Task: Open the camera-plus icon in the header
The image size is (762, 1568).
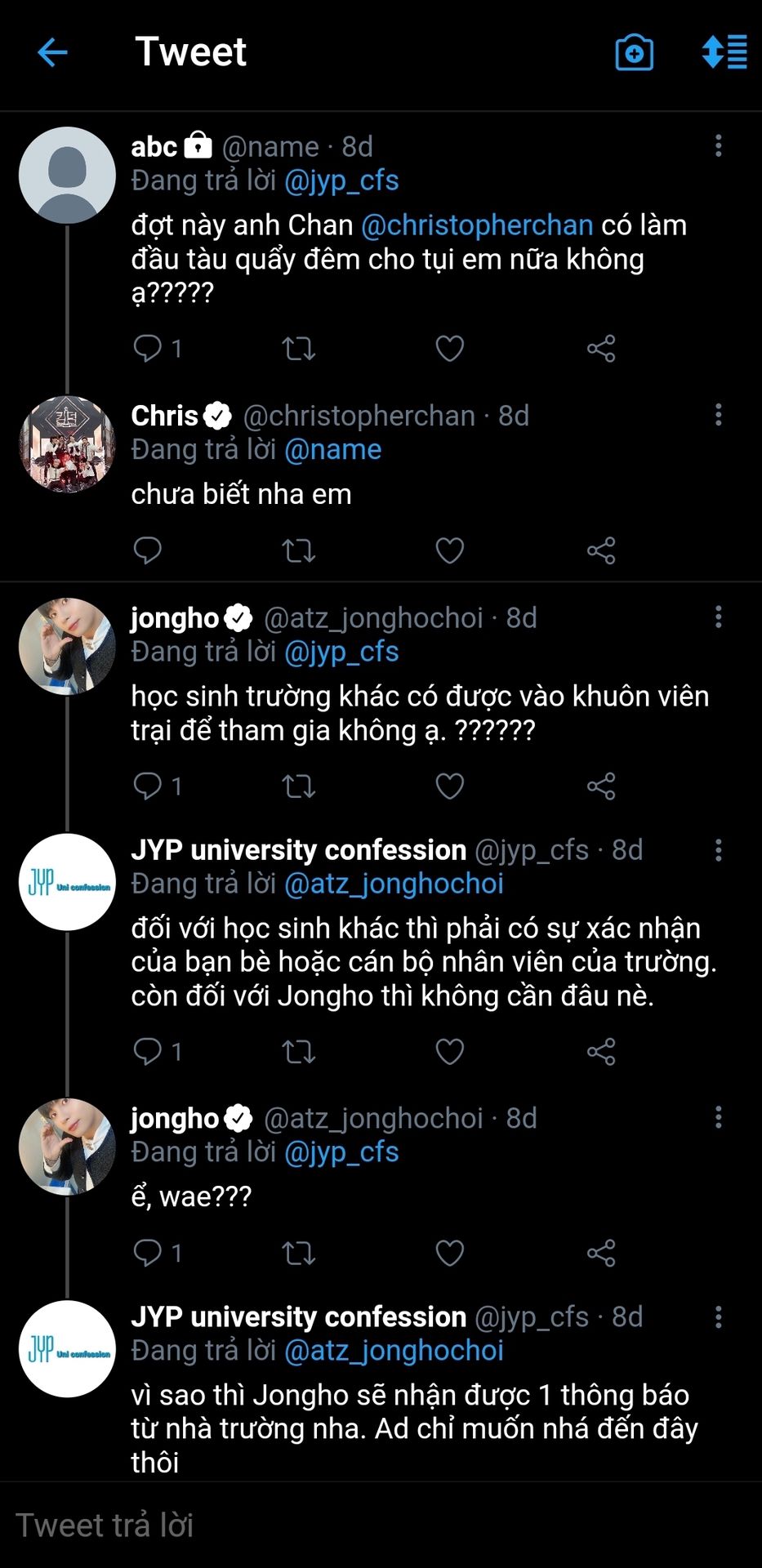Action: pos(634,53)
